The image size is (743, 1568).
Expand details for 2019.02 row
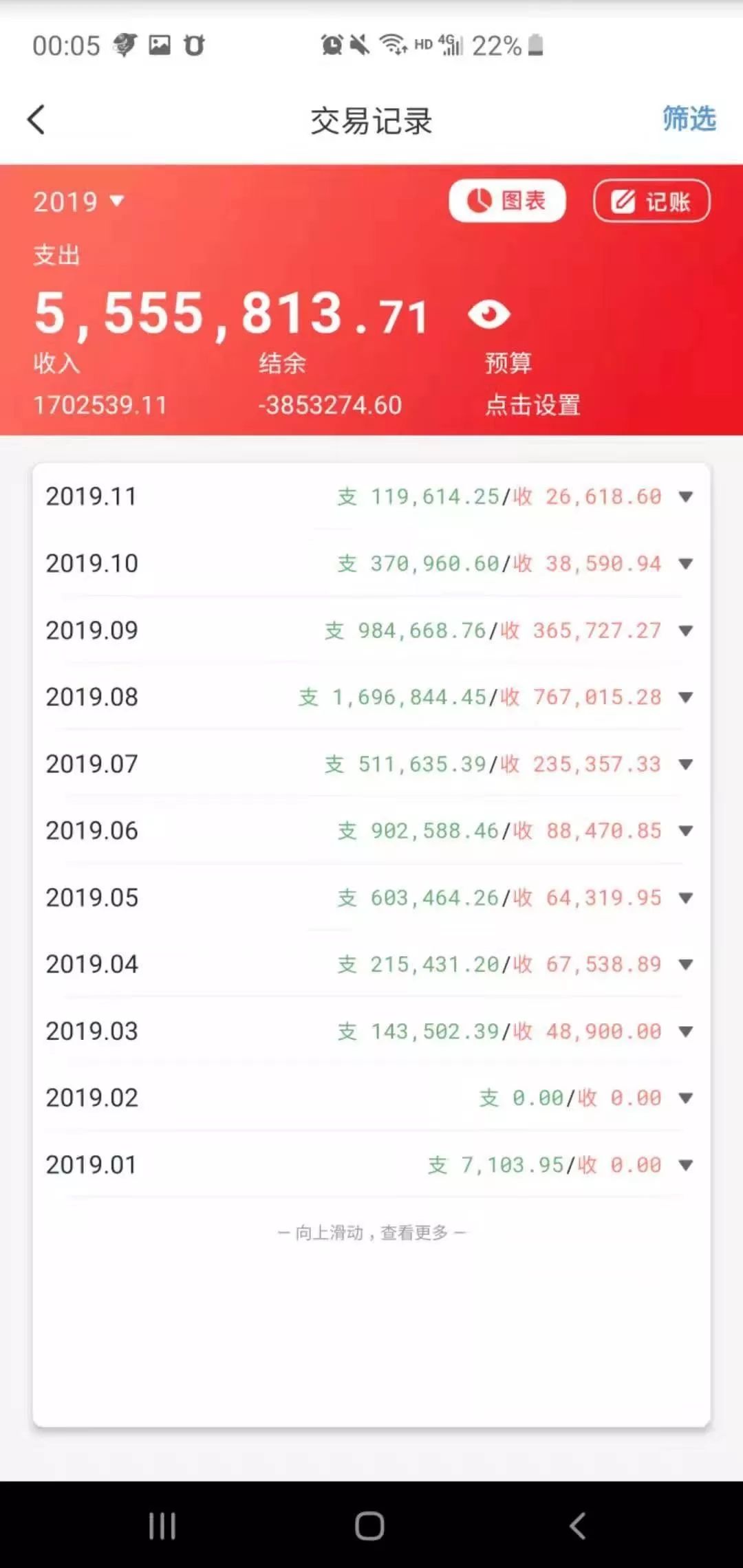[685, 1097]
